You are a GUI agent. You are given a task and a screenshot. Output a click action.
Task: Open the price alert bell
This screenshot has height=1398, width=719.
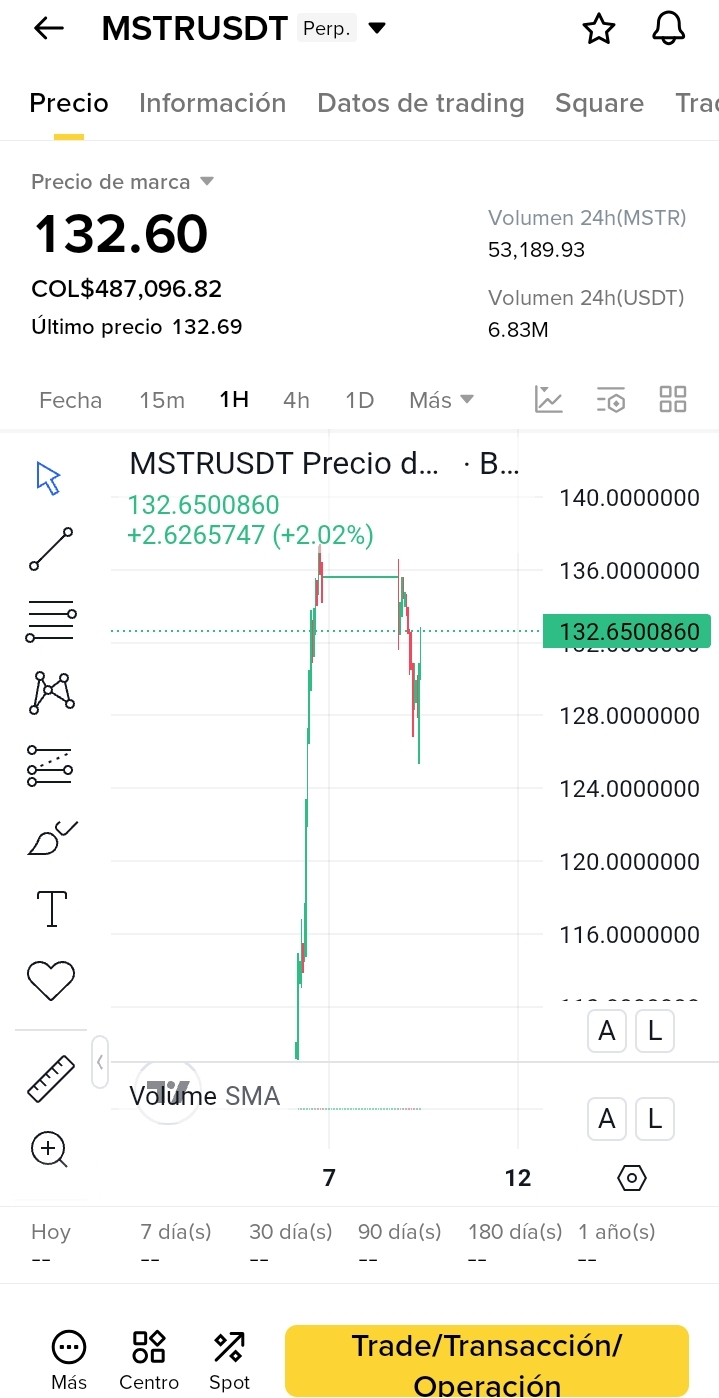click(x=668, y=29)
